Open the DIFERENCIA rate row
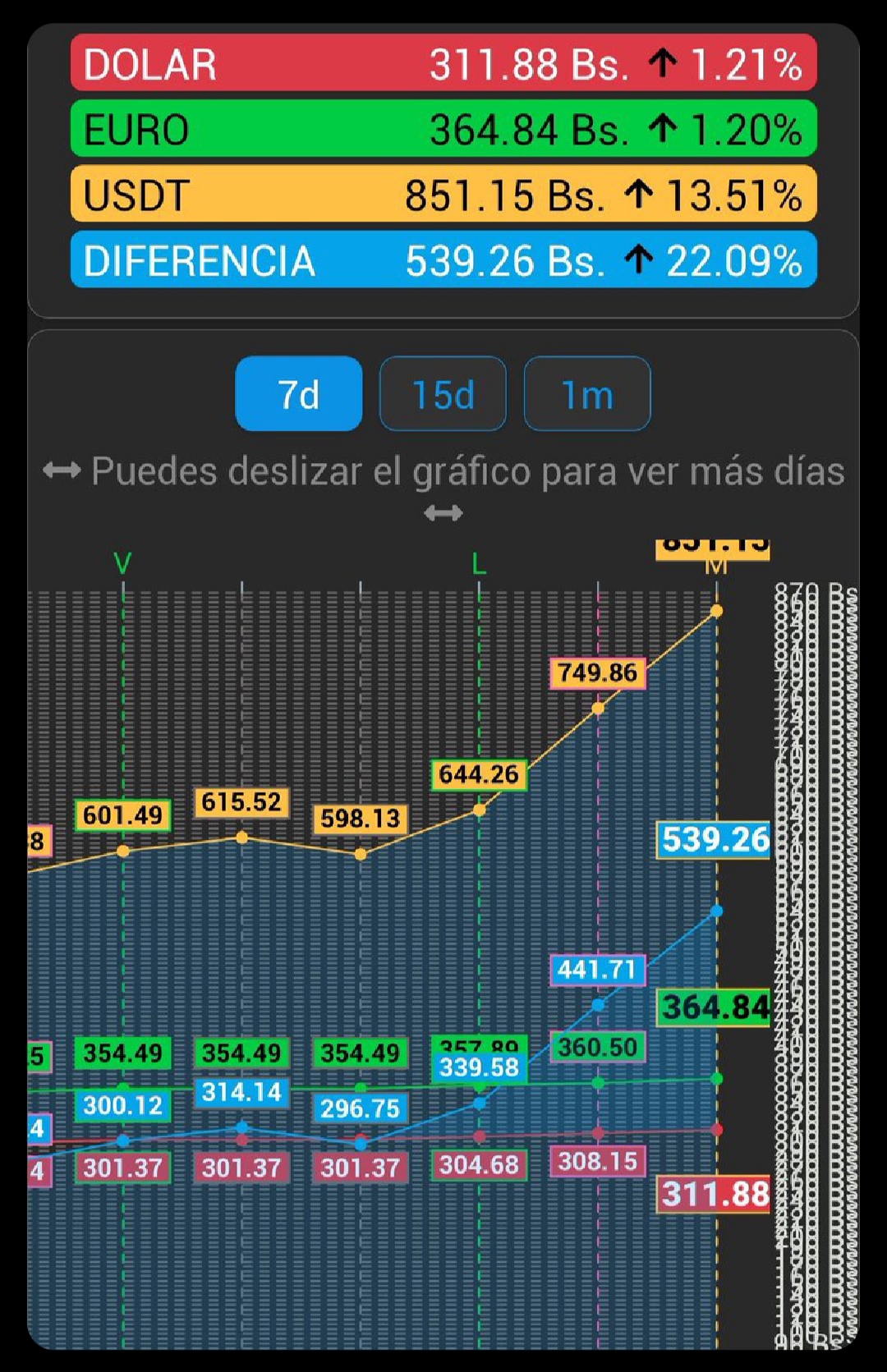This screenshot has height=1372, width=887. coord(443,260)
